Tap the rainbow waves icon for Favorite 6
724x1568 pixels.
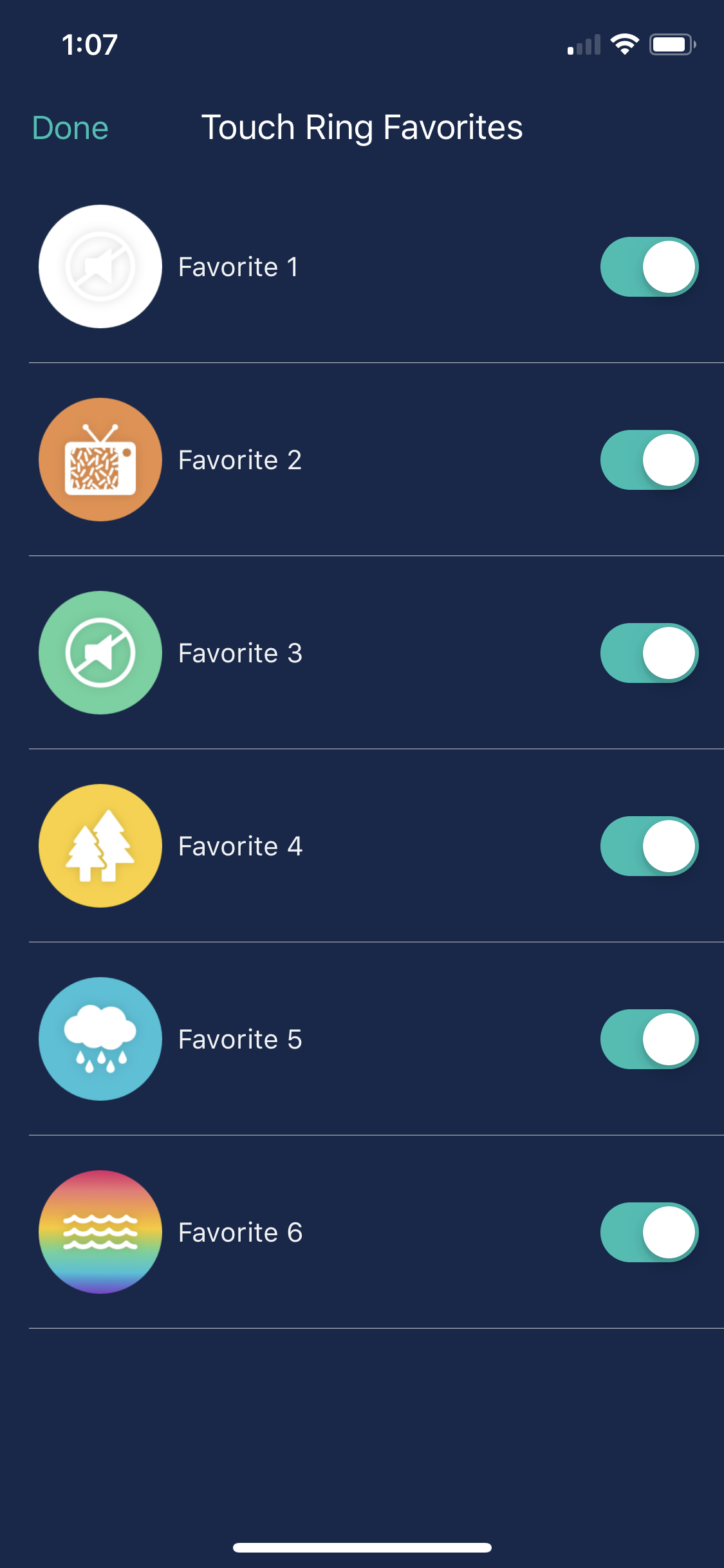pos(100,1232)
